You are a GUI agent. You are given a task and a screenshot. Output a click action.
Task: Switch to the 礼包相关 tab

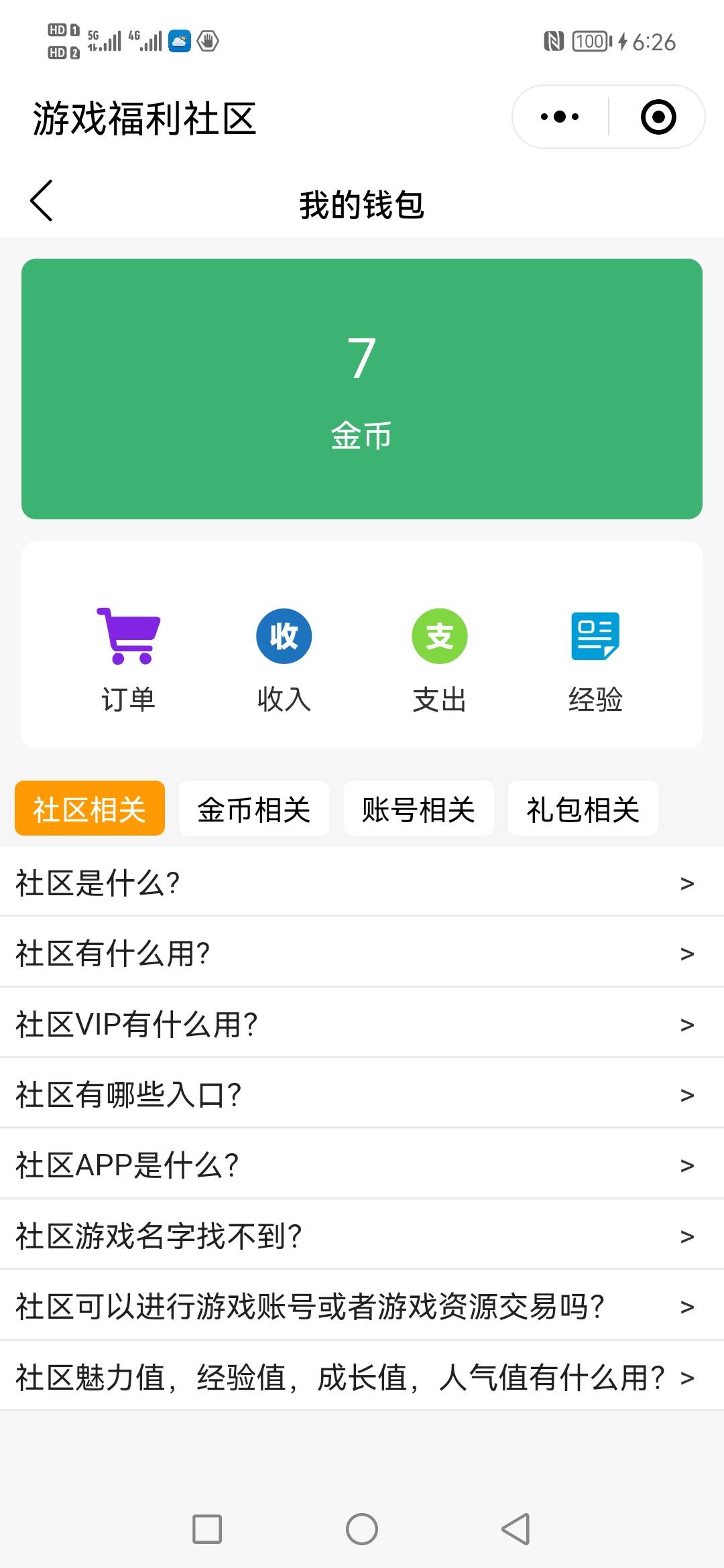[583, 809]
